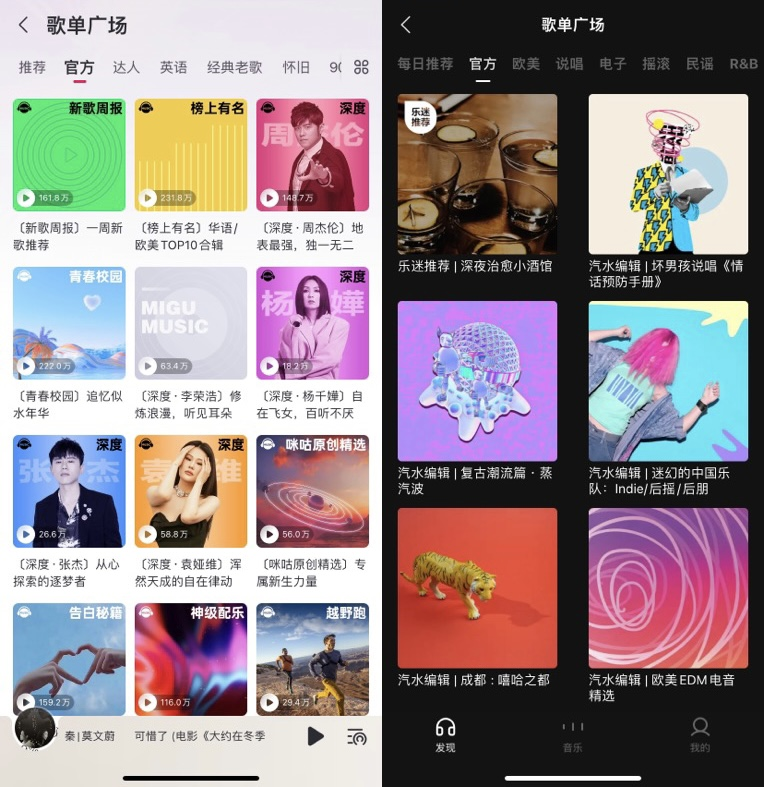This screenshot has width=764, height=787.
Task: Play the song in the mini player
Action: pos(315,736)
